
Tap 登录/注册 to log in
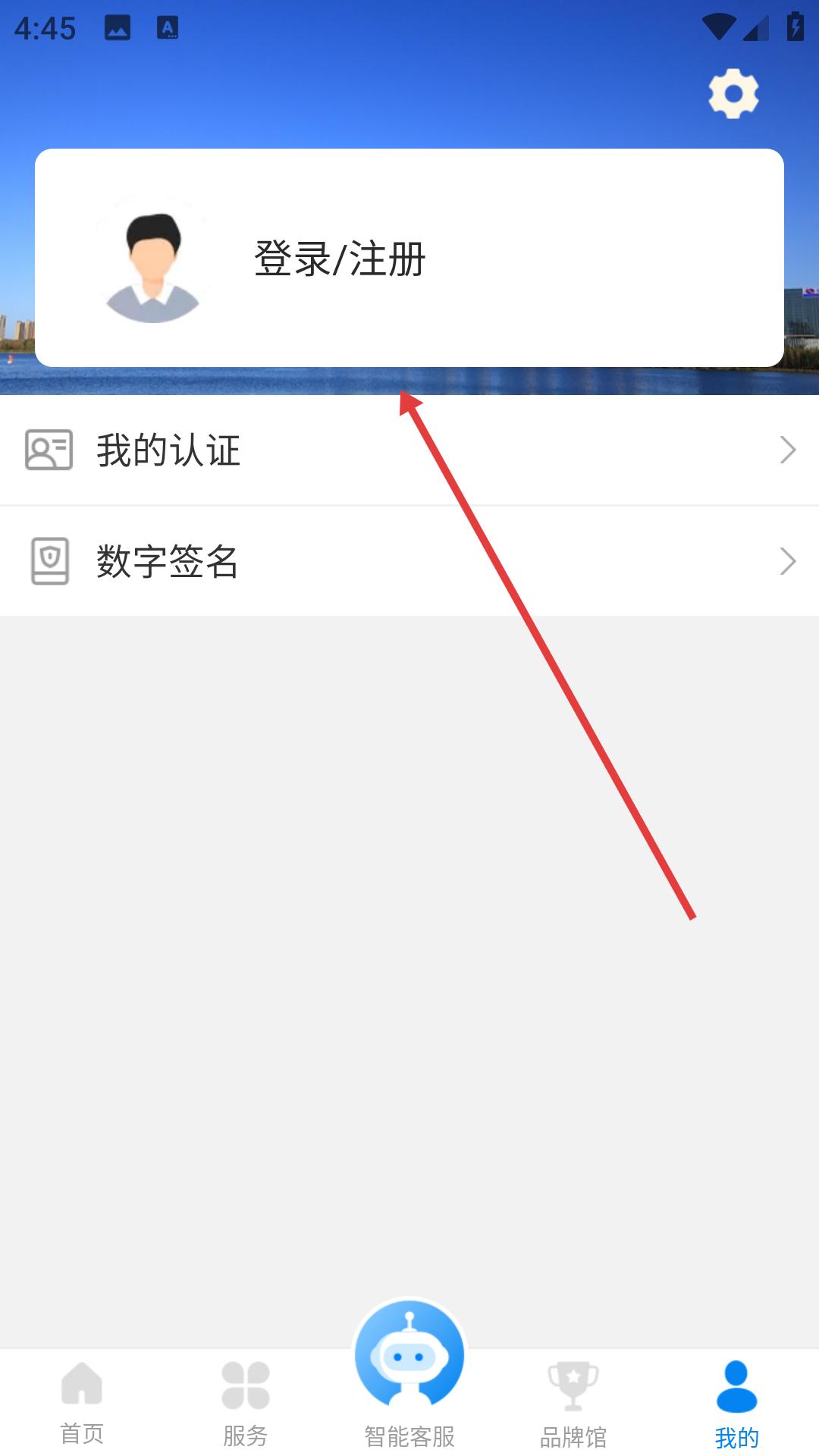[340, 259]
